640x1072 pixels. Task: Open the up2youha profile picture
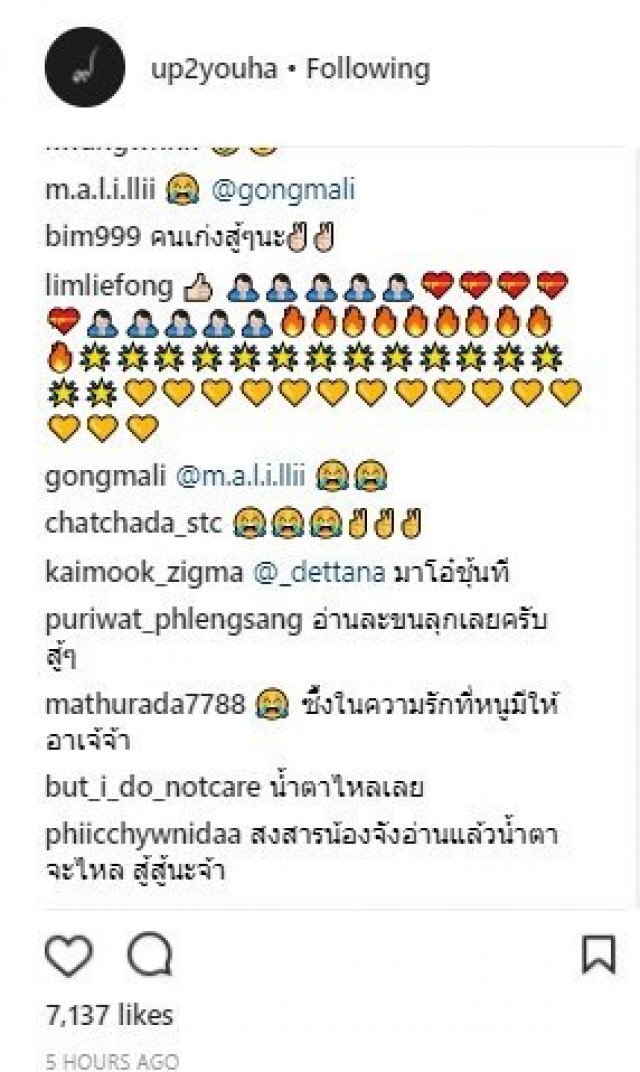click(85, 70)
